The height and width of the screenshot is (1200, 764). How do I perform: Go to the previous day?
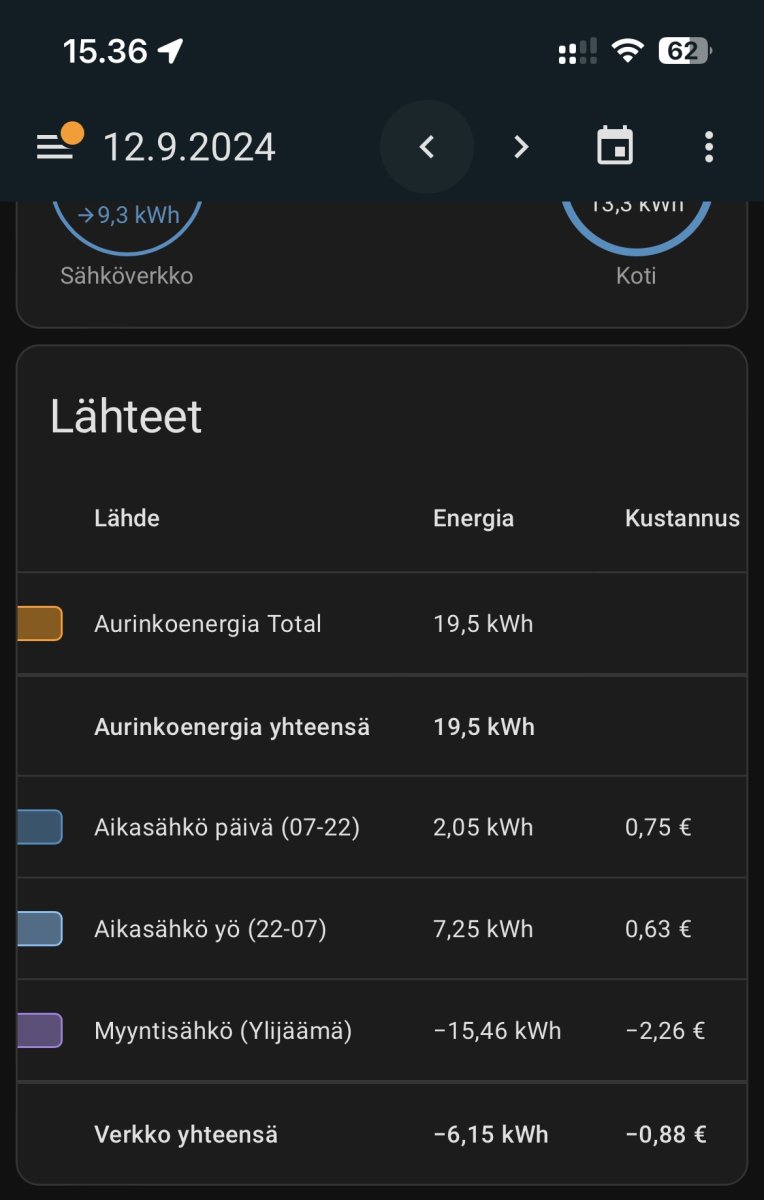click(427, 148)
